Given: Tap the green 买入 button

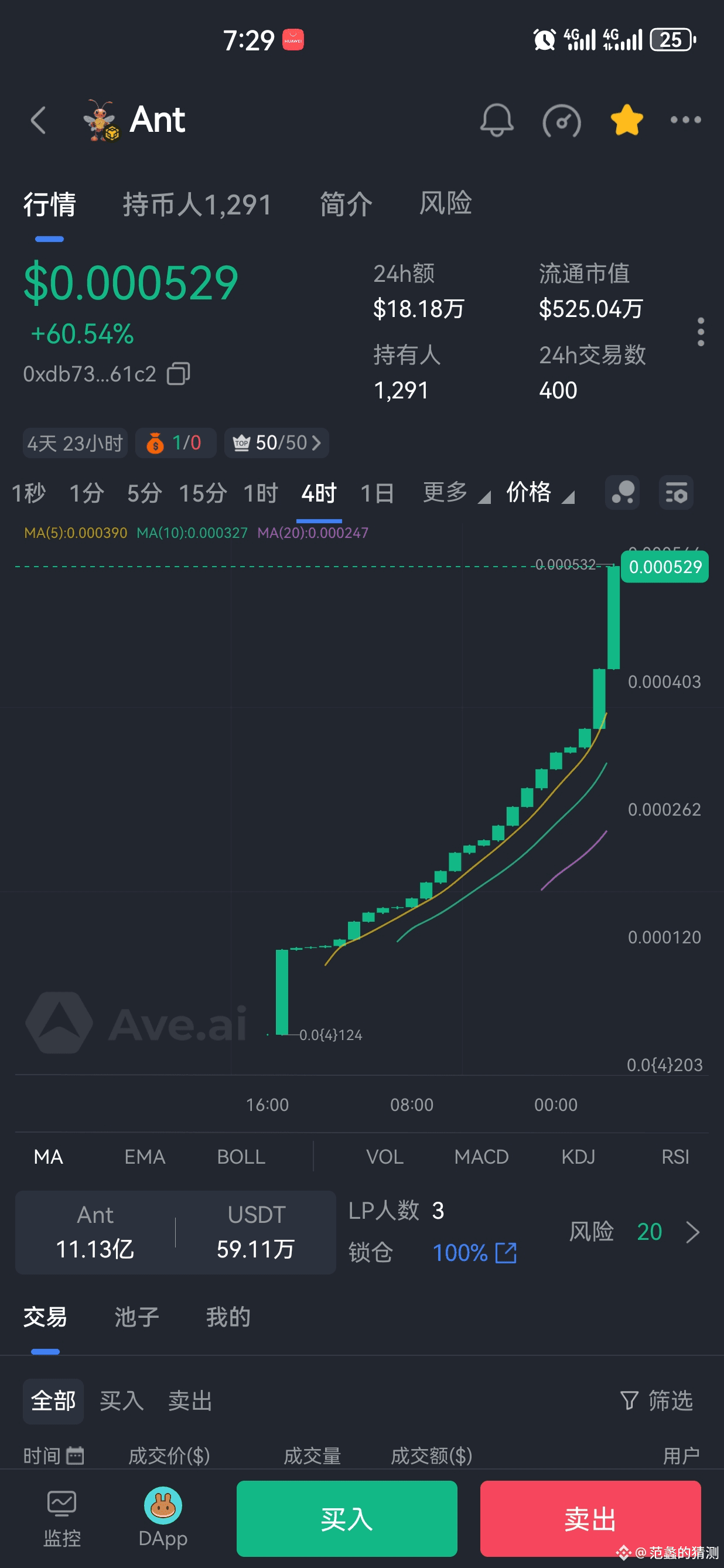Looking at the screenshot, I should 347,1518.
